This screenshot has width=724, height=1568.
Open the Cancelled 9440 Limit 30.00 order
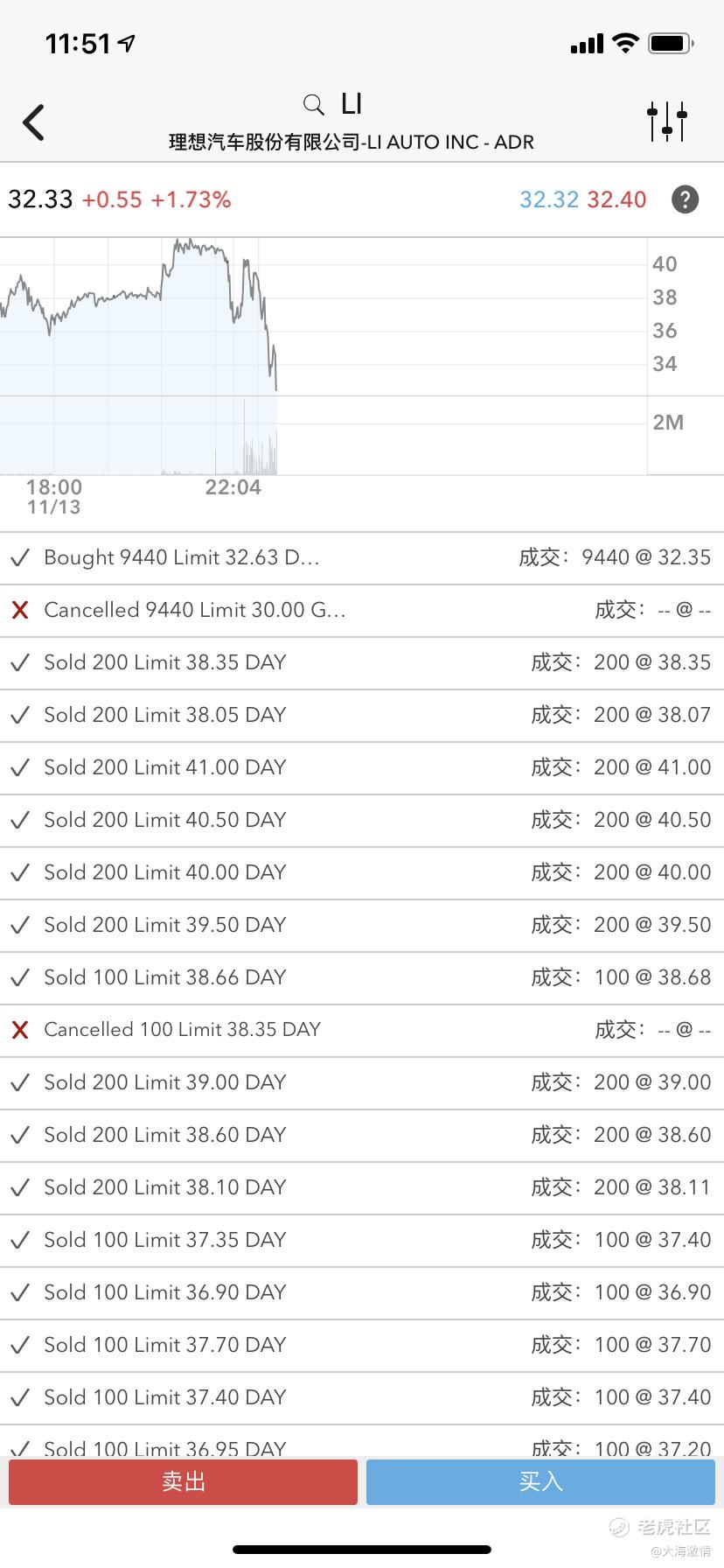pyautogui.click(x=362, y=611)
